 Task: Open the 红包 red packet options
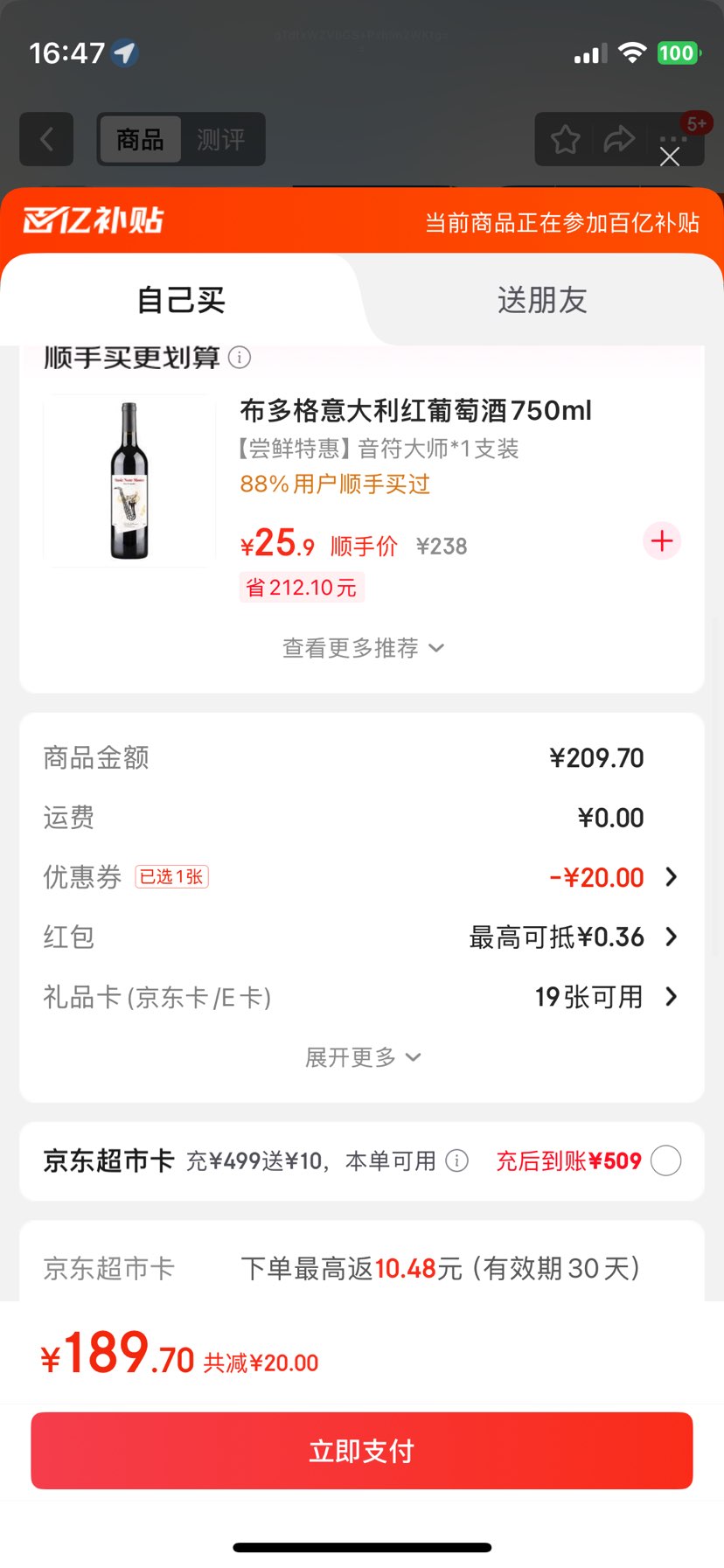coord(612,937)
